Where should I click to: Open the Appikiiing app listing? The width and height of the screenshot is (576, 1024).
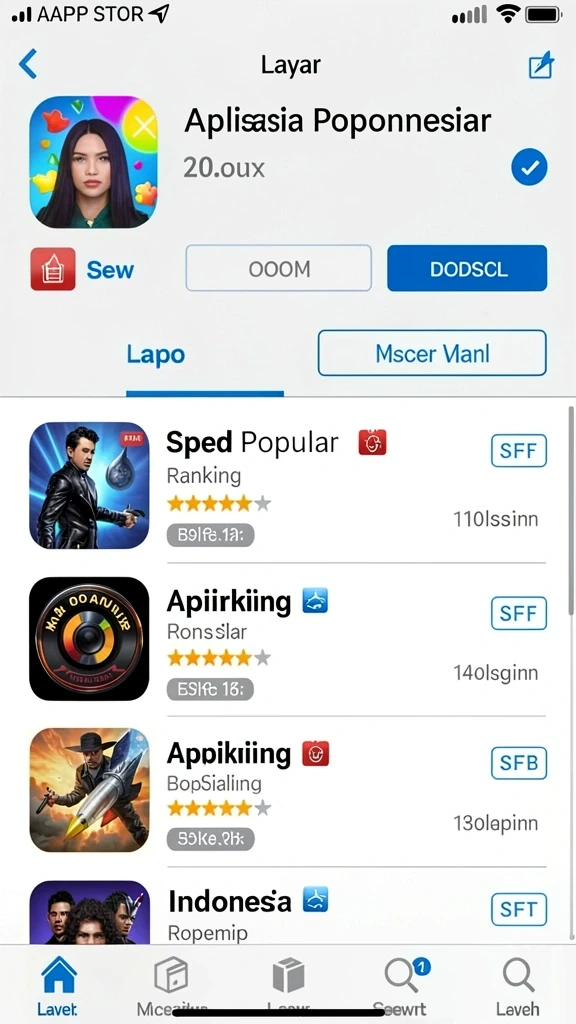287,790
